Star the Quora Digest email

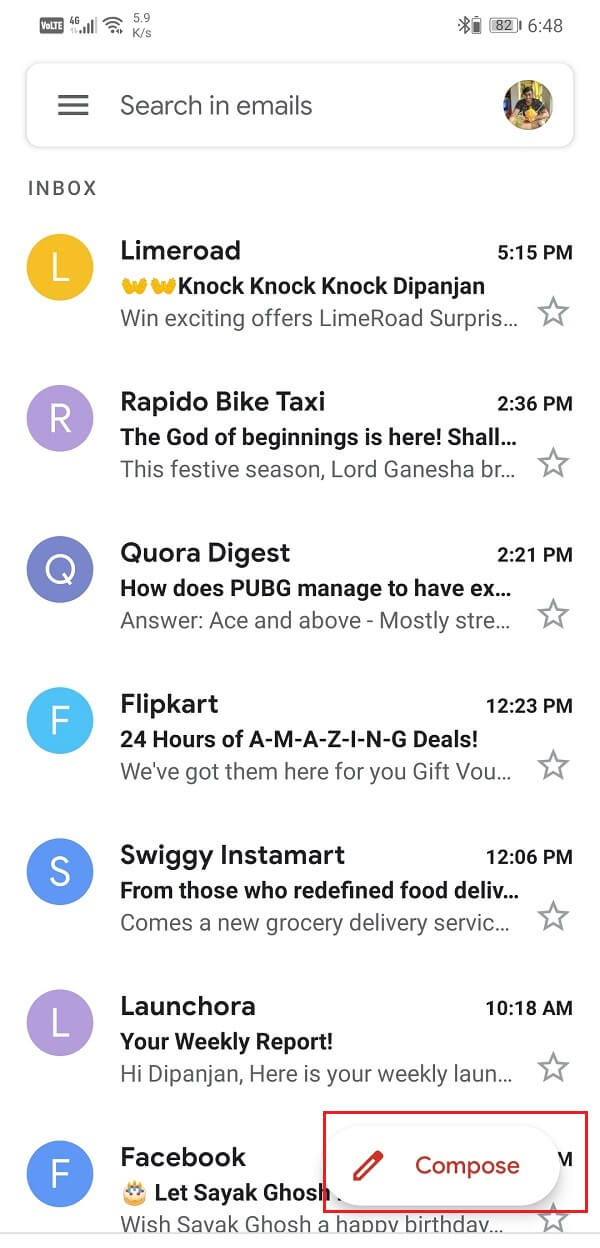pyautogui.click(x=553, y=614)
